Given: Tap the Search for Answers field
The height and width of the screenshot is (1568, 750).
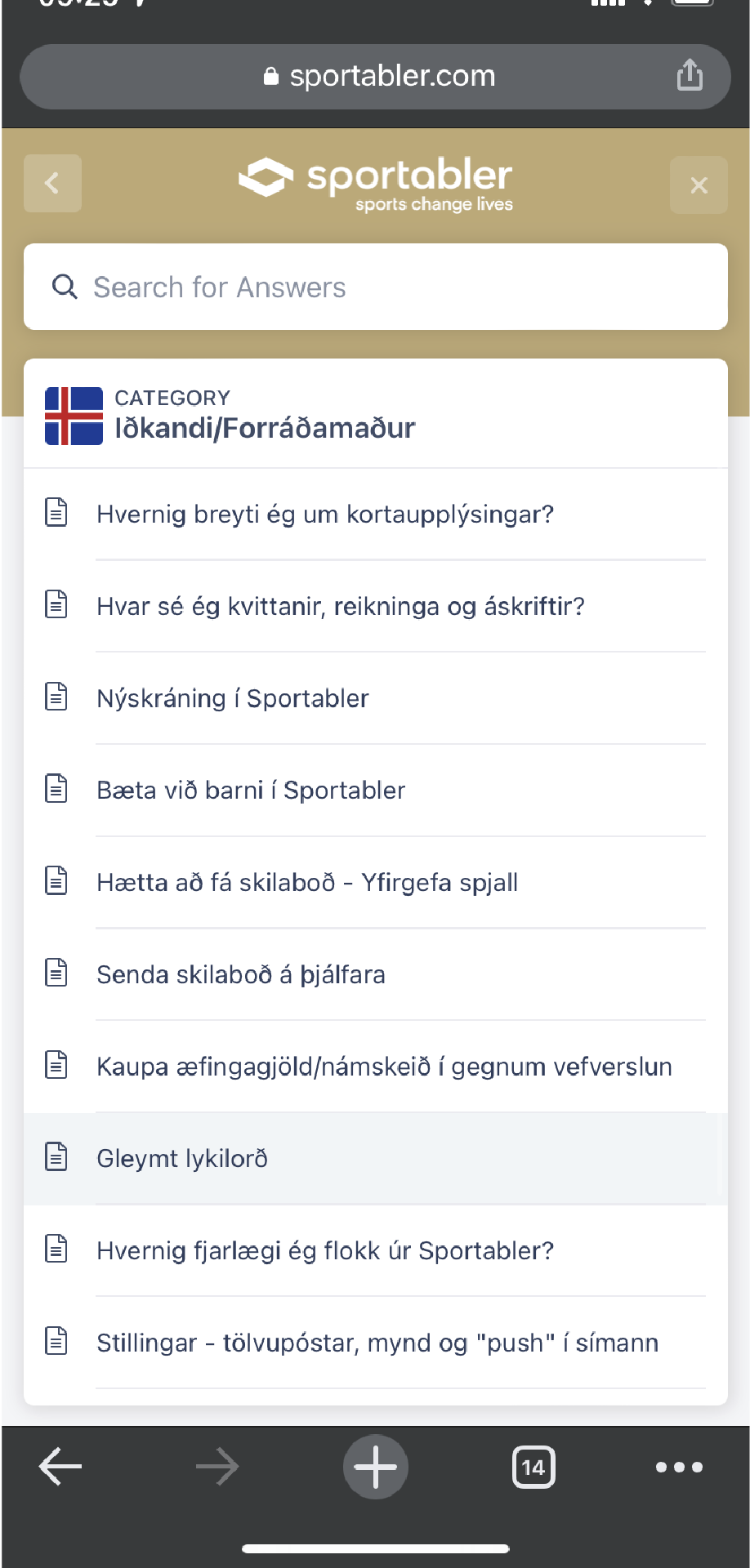Looking at the screenshot, I should coord(376,287).
